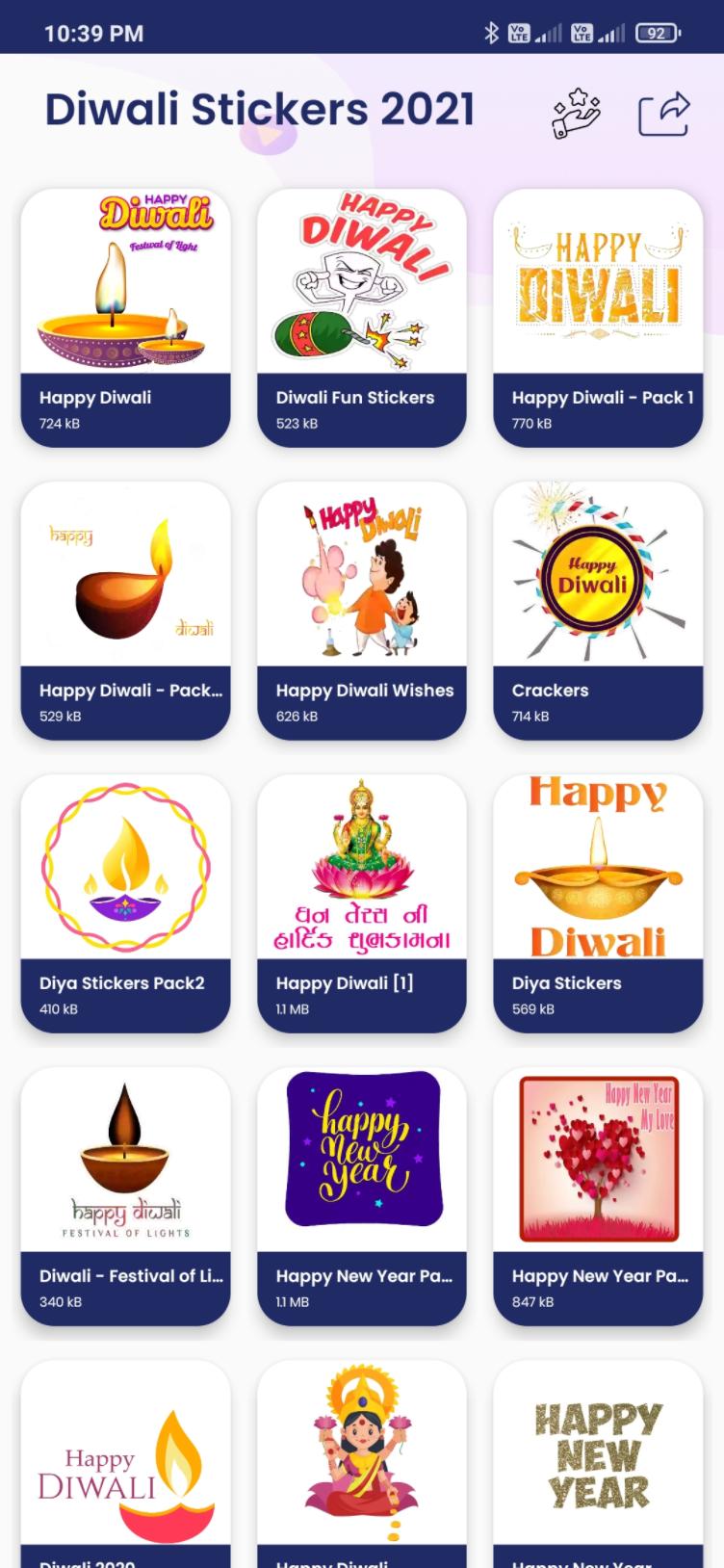
Task: Open Diya Stickers Pack2
Action: pos(125,902)
